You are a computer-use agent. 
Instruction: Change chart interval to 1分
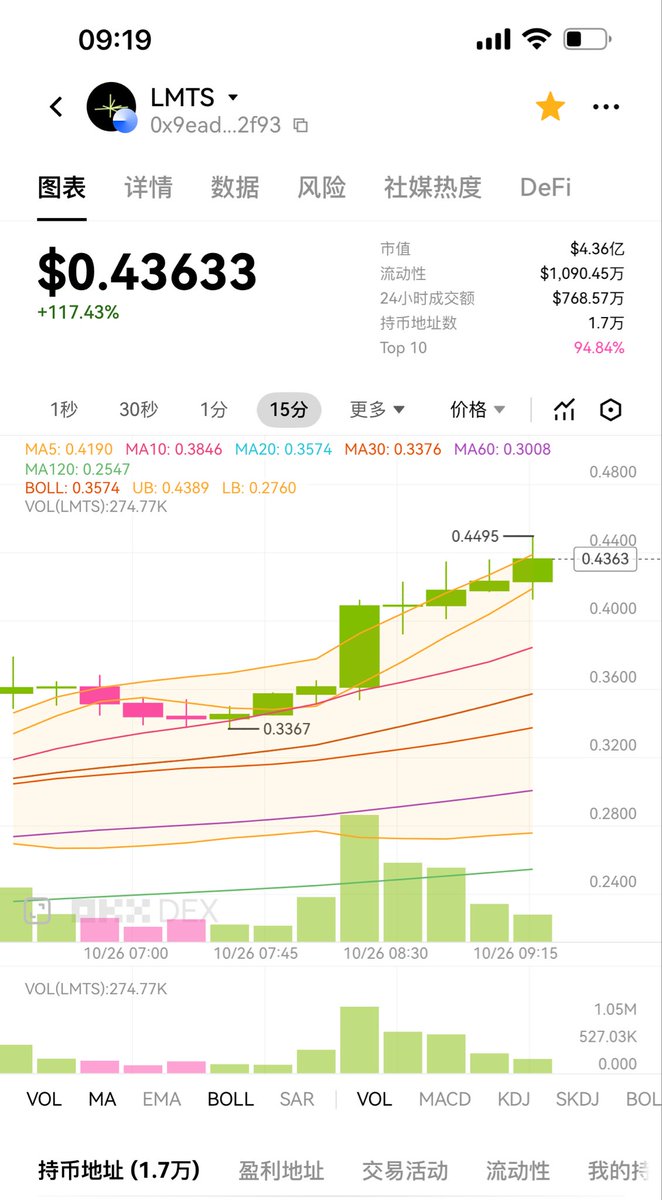tap(213, 409)
